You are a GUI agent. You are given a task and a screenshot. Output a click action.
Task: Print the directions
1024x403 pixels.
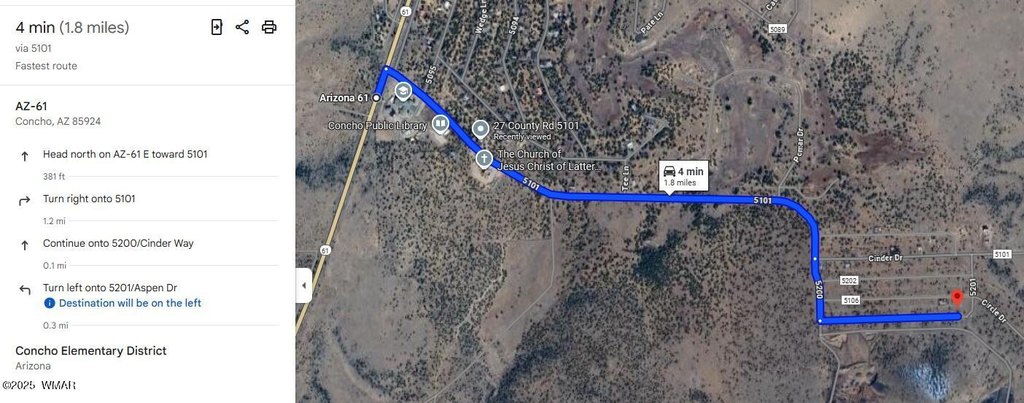pos(269,27)
